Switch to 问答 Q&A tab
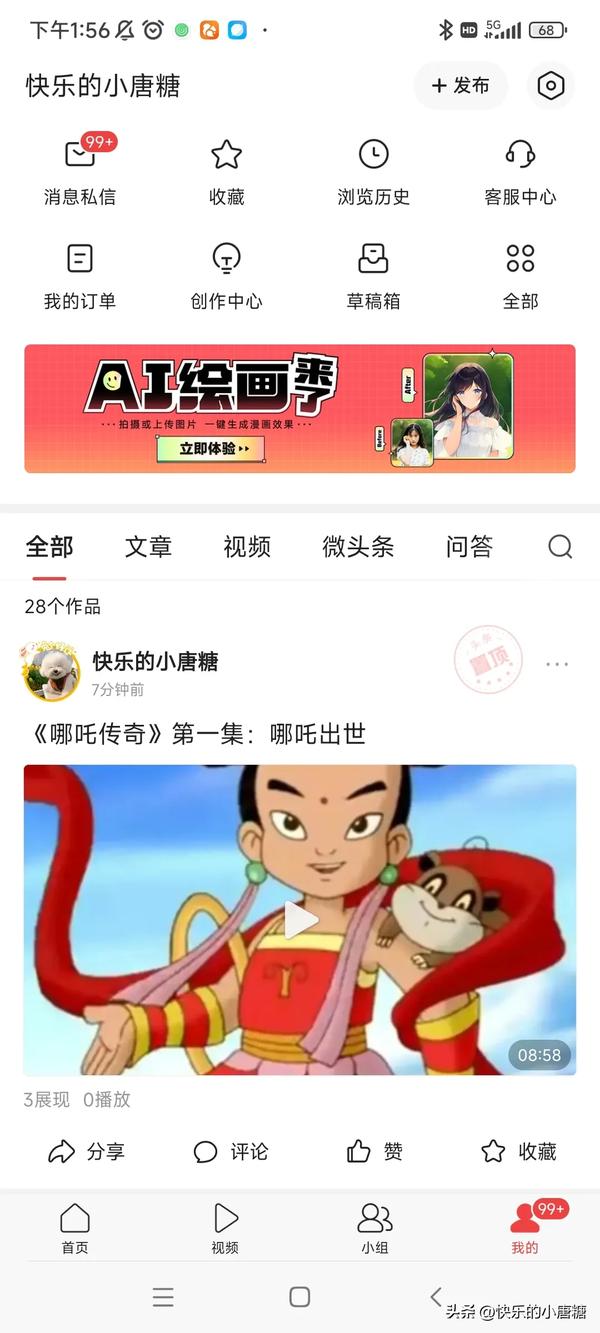Screen dimensions: 600x1333 pyautogui.click(x=469, y=547)
